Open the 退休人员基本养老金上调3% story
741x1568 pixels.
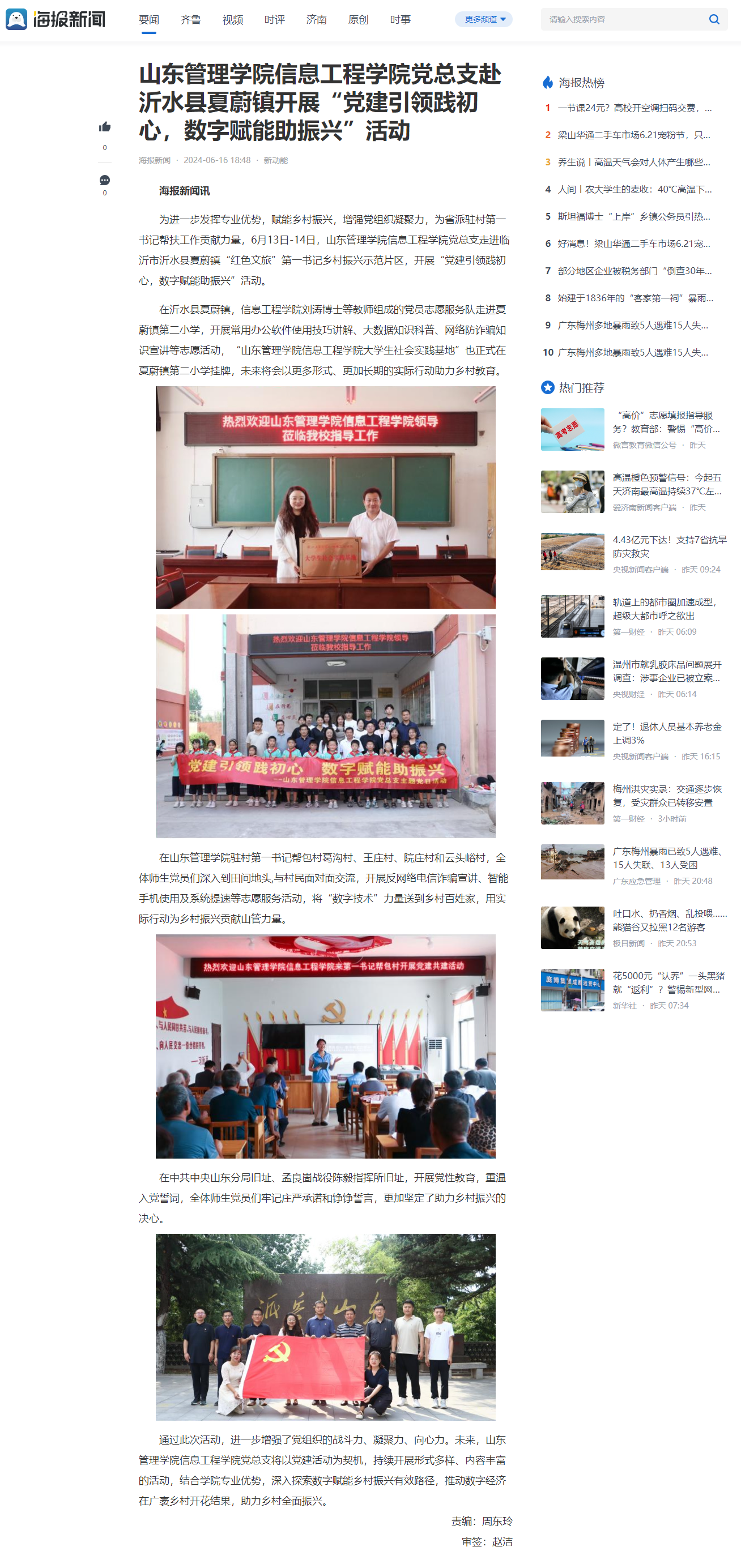[x=666, y=733]
